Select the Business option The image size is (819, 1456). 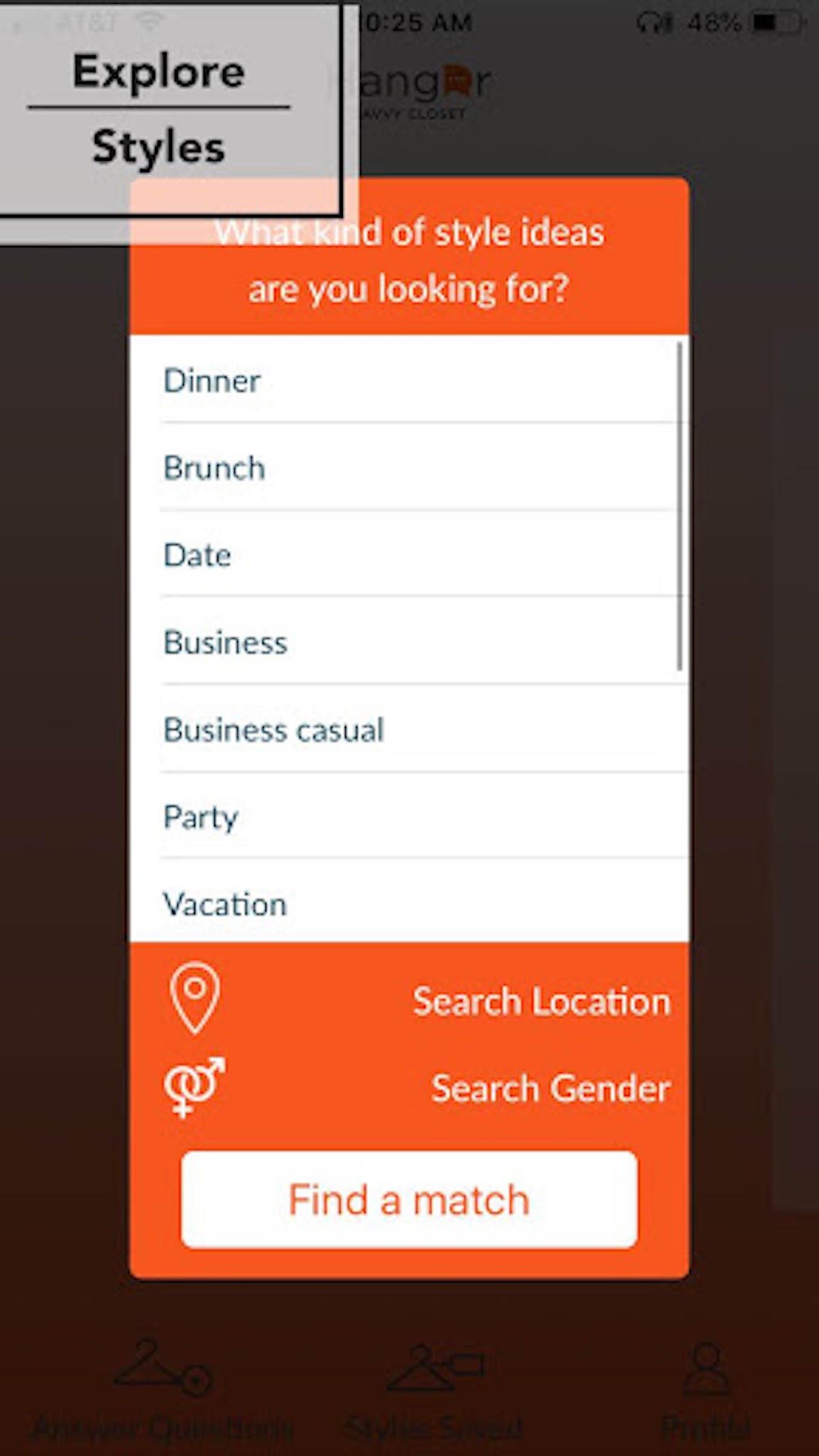click(x=226, y=642)
